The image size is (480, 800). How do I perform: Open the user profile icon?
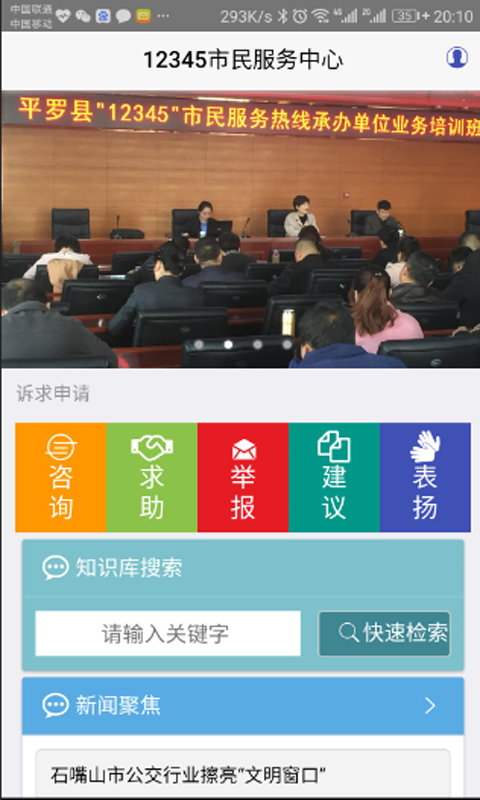(457, 57)
